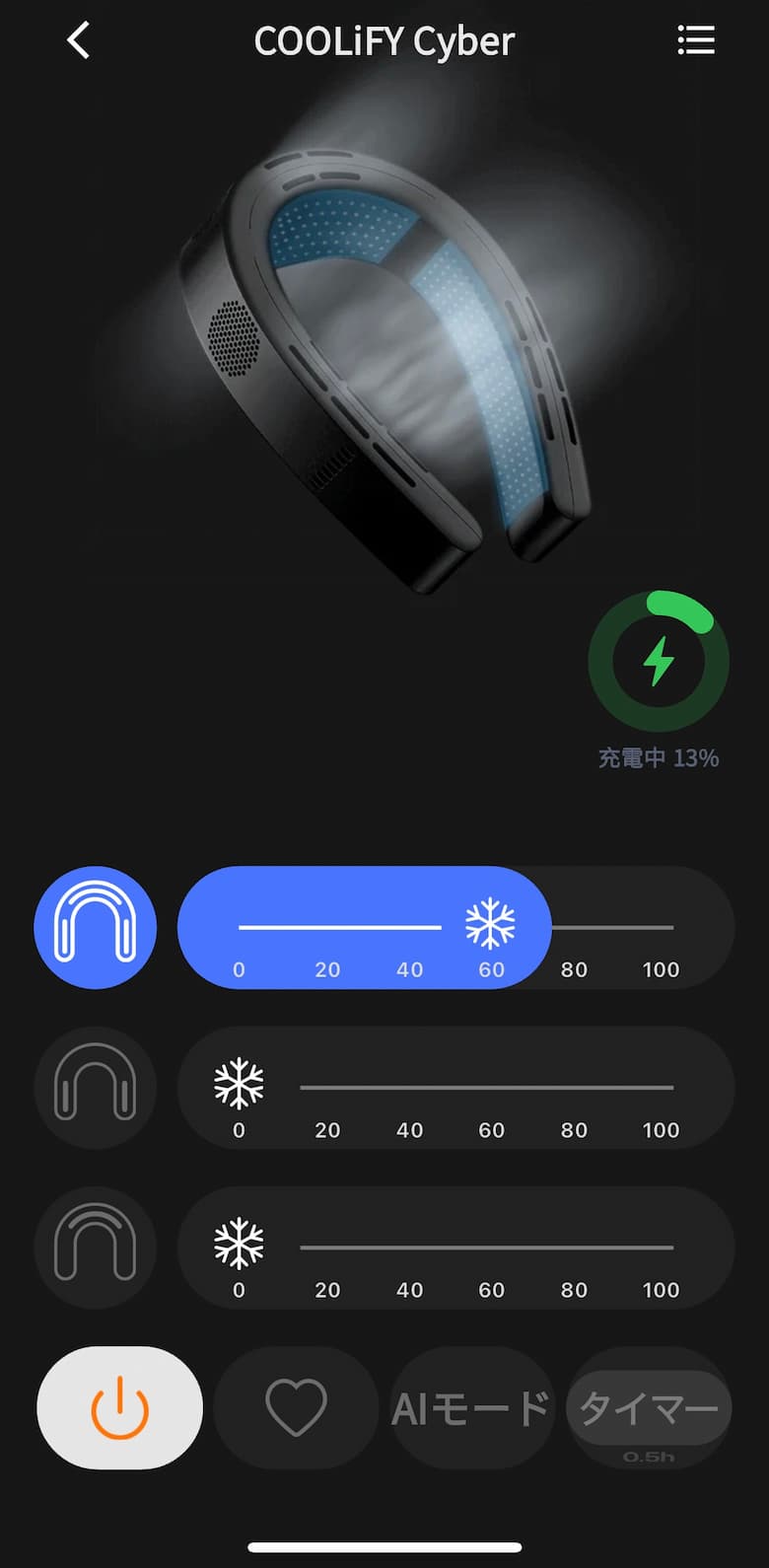Image resolution: width=769 pixels, height=1568 pixels.
Task: Go back using the top-left arrow
Action: tap(78, 40)
